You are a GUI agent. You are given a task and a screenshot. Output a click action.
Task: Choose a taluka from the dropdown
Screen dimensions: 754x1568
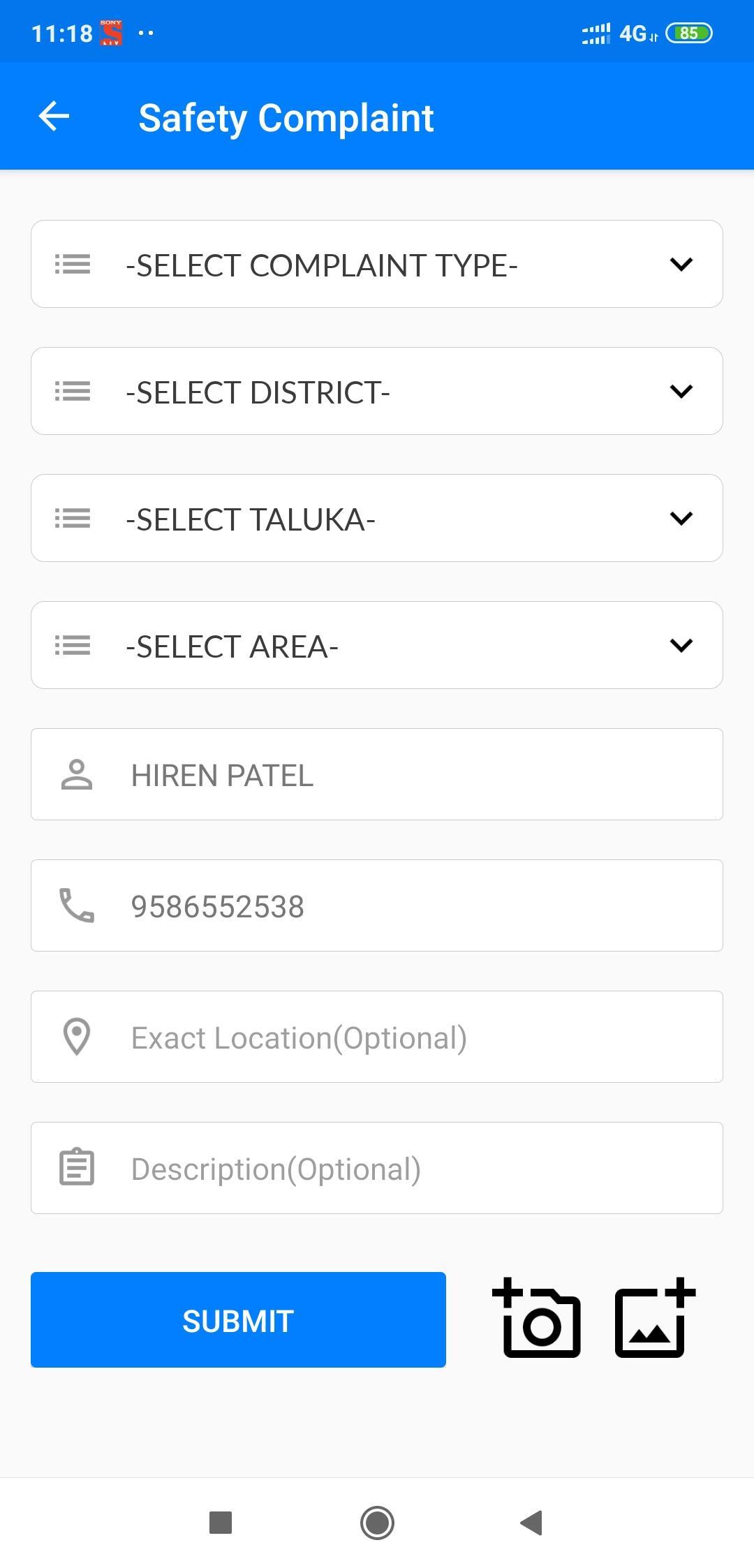click(376, 519)
